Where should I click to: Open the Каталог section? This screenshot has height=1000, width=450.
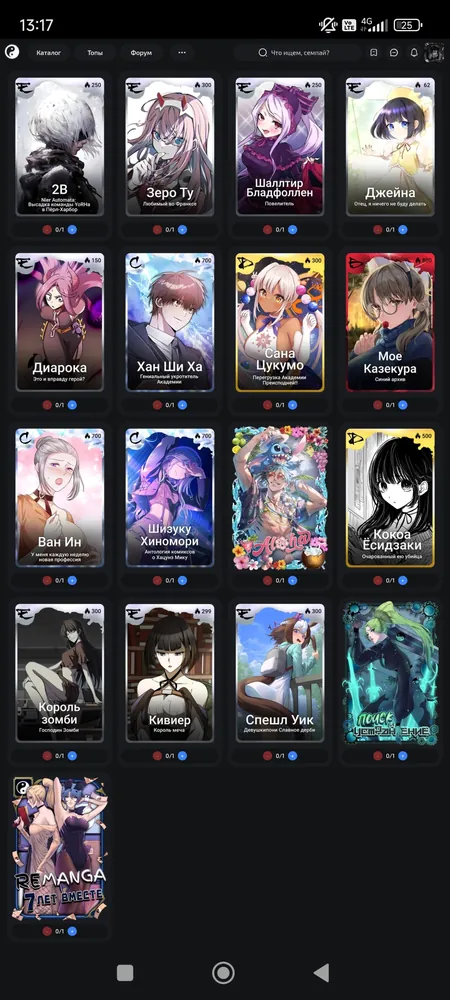click(48, 52)
